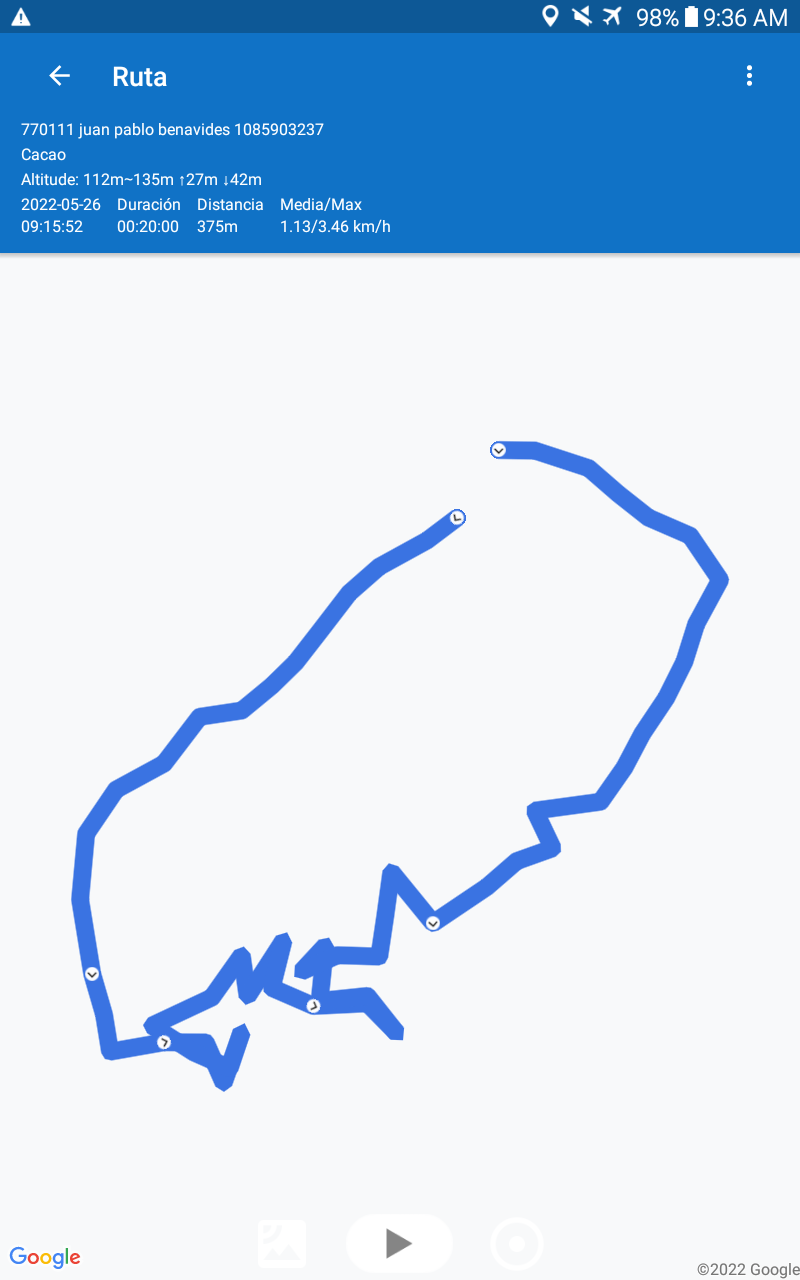
Task: Tap the circular center-location button
Action: [x=517, y=1244]
